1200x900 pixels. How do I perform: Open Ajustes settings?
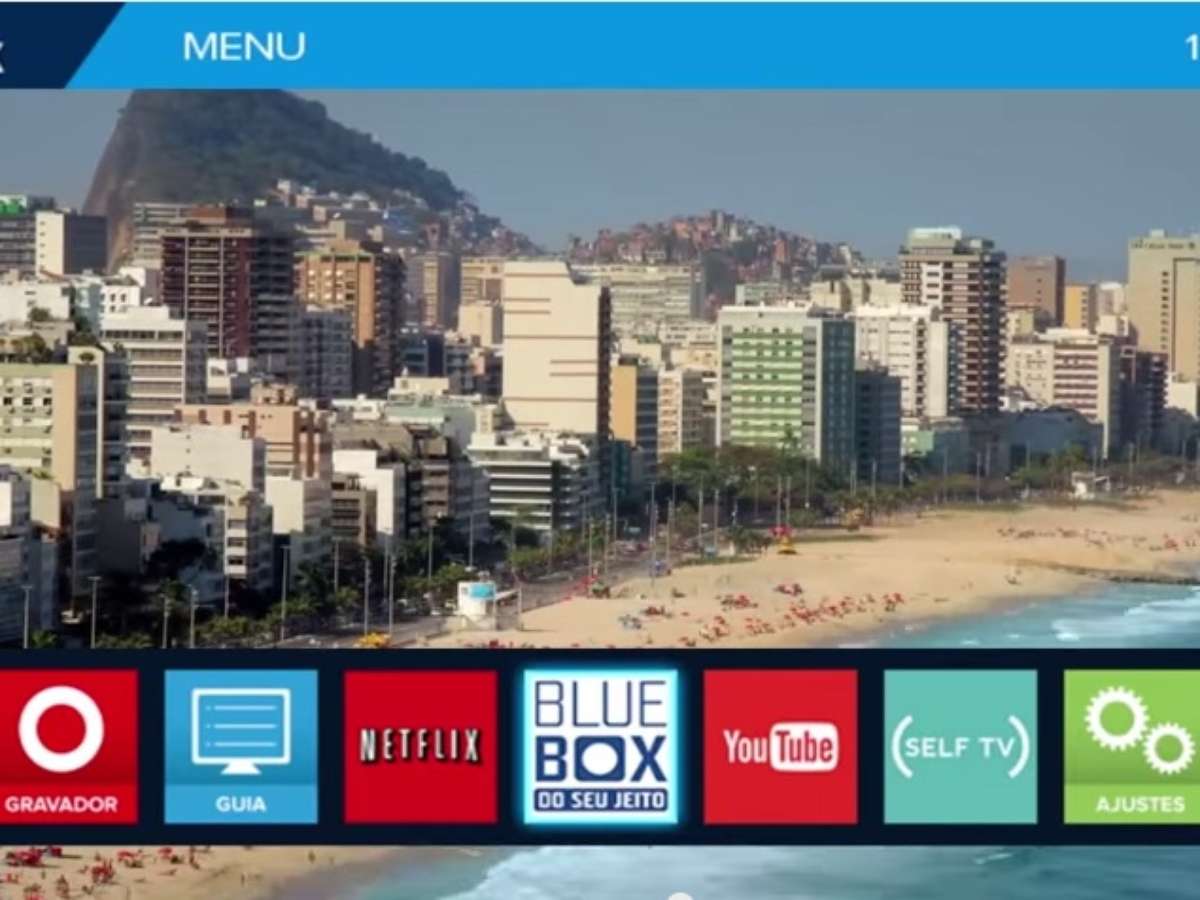coord(1135,746)
